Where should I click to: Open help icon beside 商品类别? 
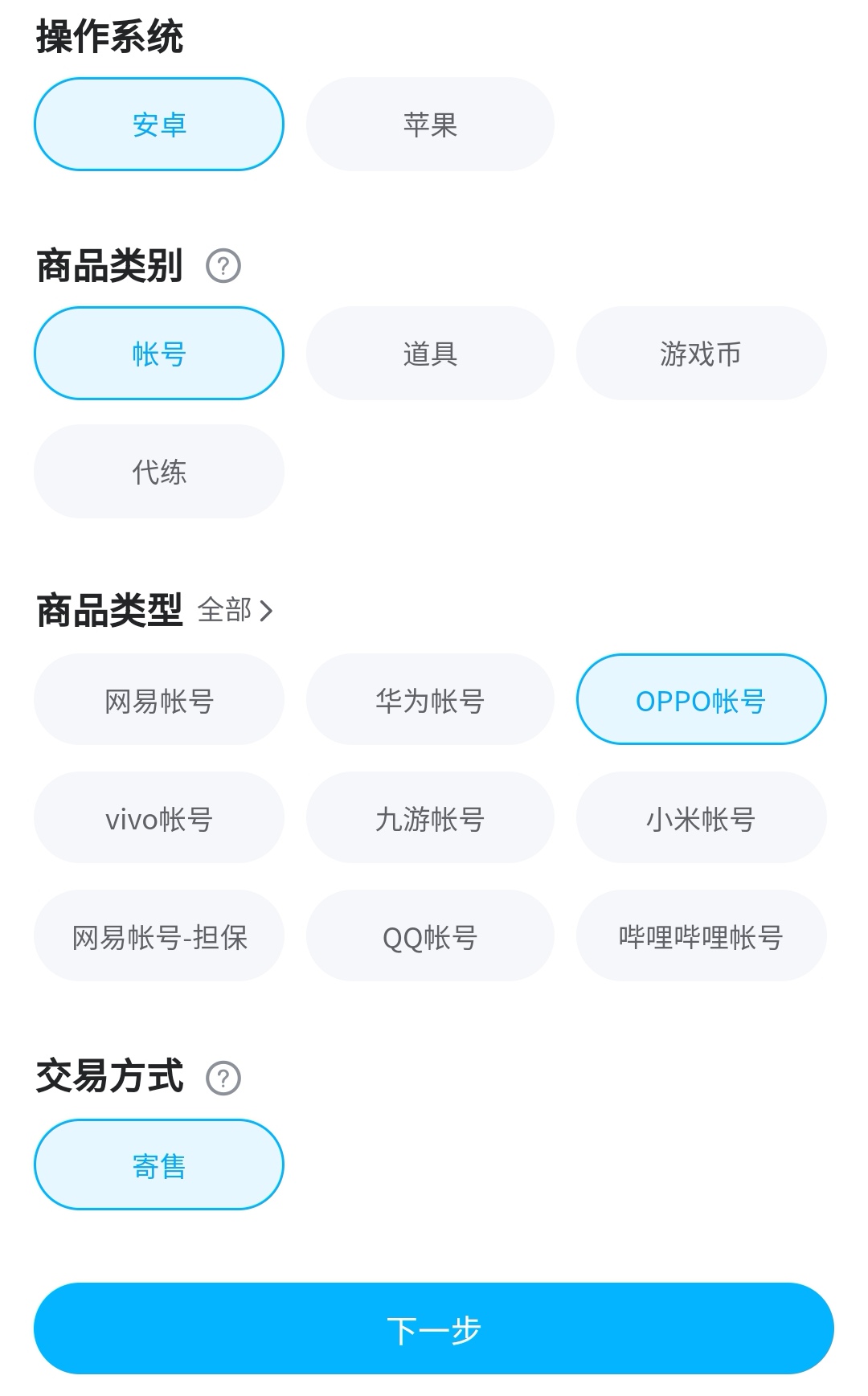coord(223,266)
